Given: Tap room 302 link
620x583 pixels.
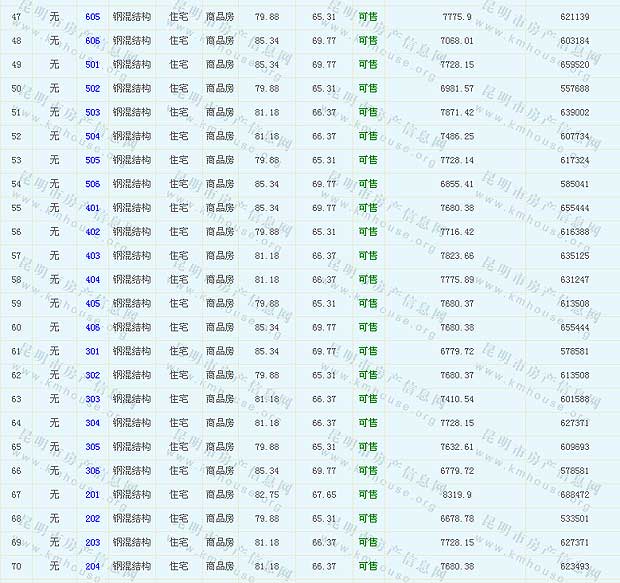Looking at the screenshot, I should 93,376.
